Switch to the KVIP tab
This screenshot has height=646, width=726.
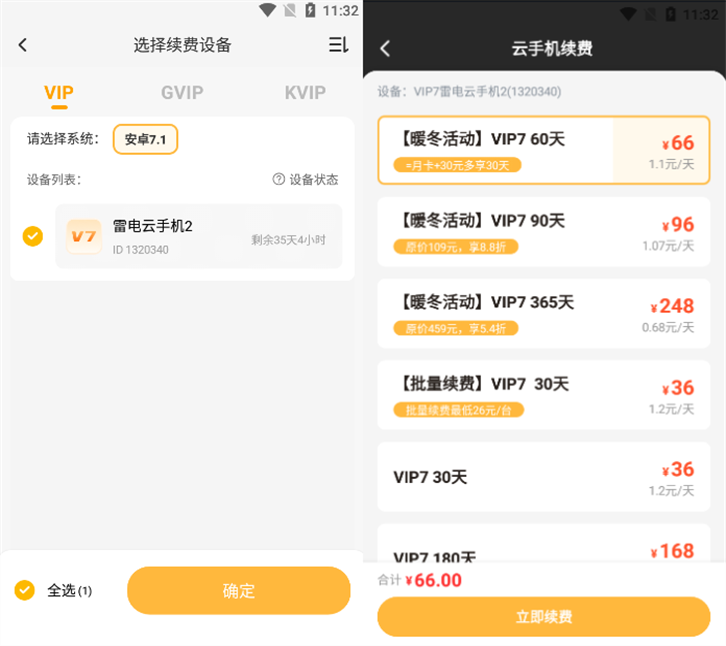tap(305, 93)
